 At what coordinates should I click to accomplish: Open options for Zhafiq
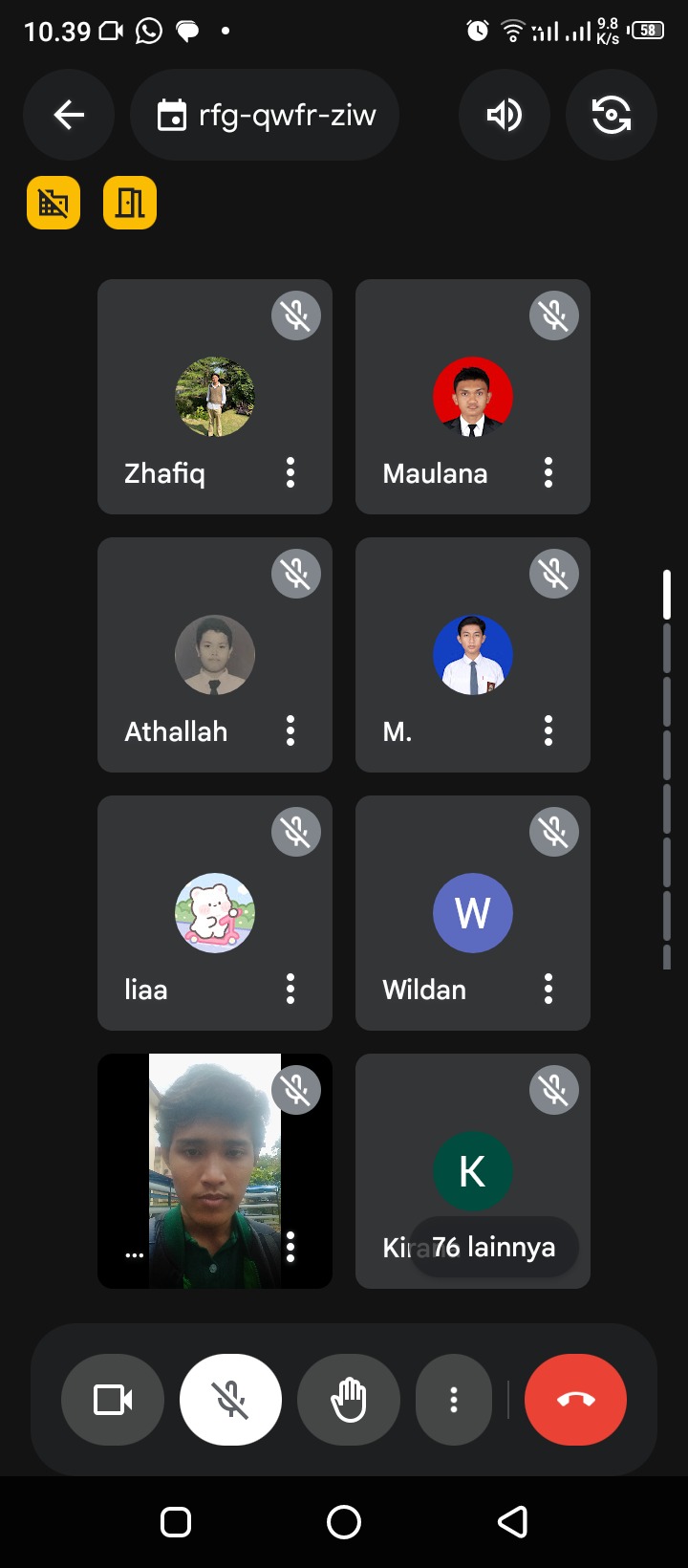[x=290, y=472]
